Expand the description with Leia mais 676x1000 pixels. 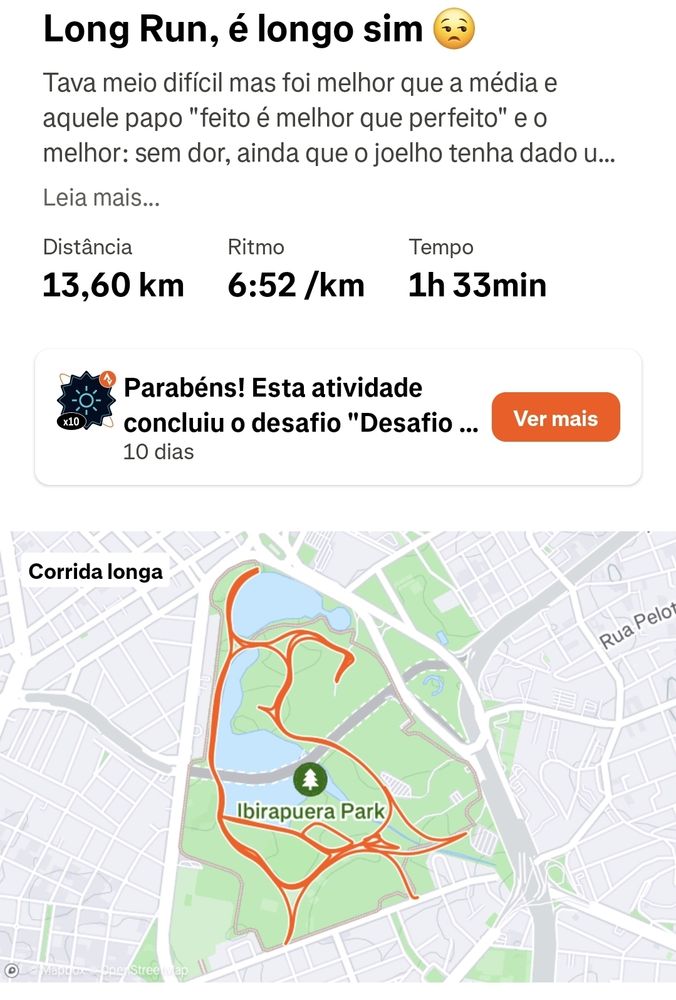[x=101, y=198]
